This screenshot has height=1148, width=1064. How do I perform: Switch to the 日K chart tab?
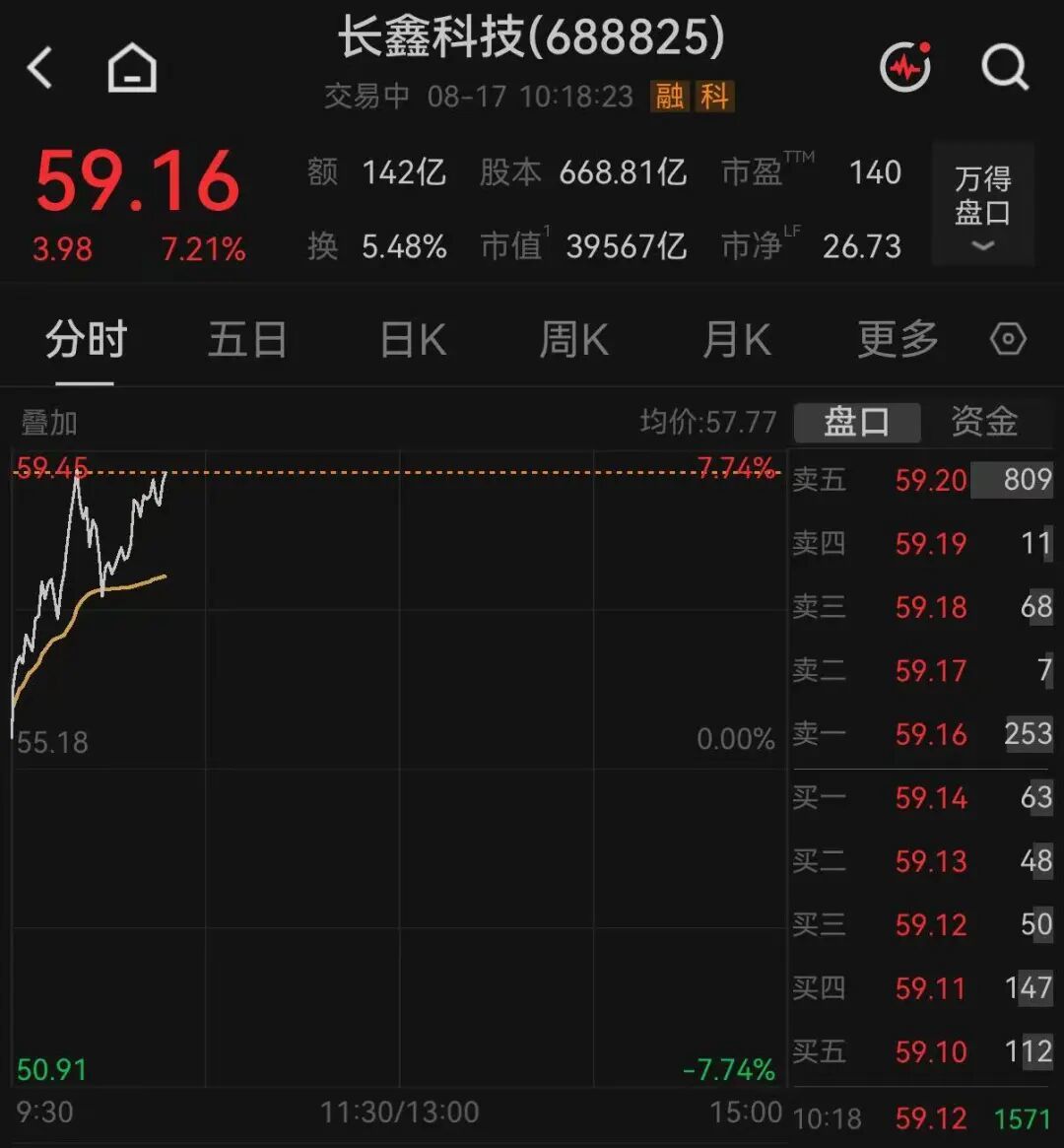click(414, 340)
